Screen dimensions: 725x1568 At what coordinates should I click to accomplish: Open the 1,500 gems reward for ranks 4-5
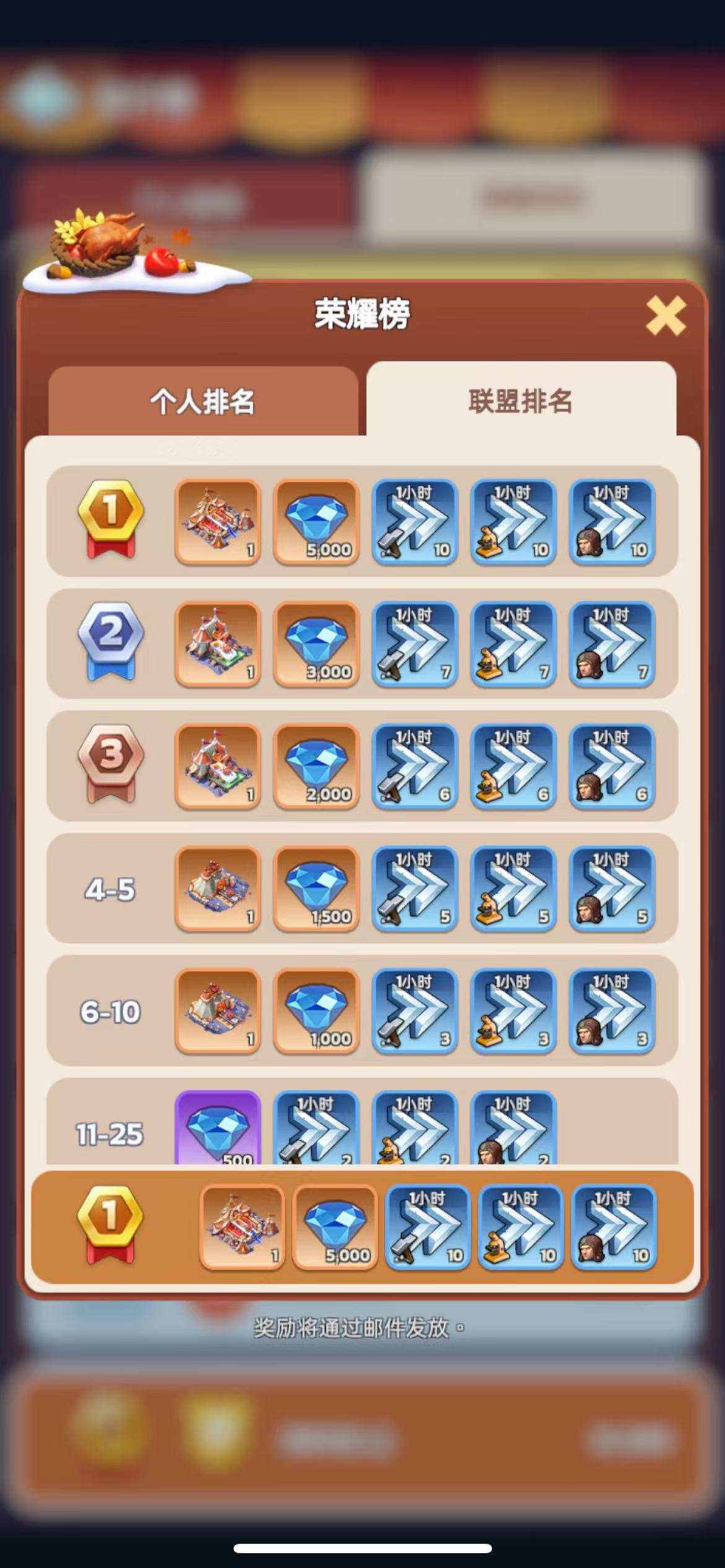pyautogui.click(x=317, y=888)
